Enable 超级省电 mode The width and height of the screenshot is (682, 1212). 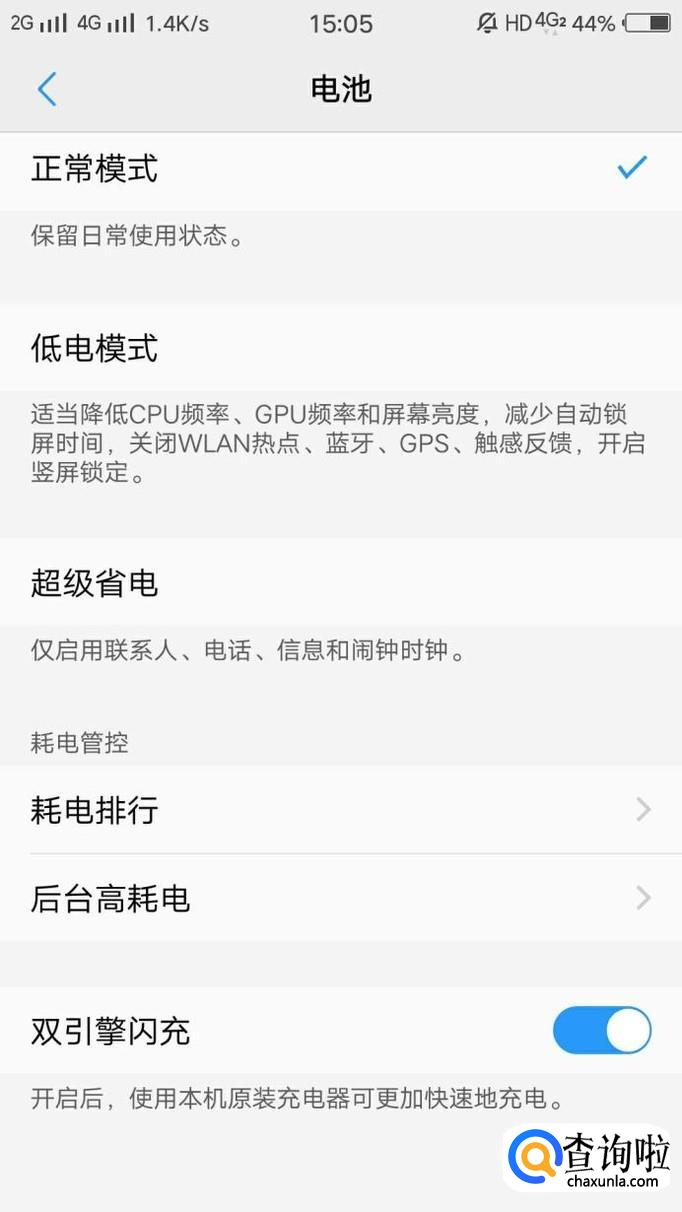click(340, 583)
